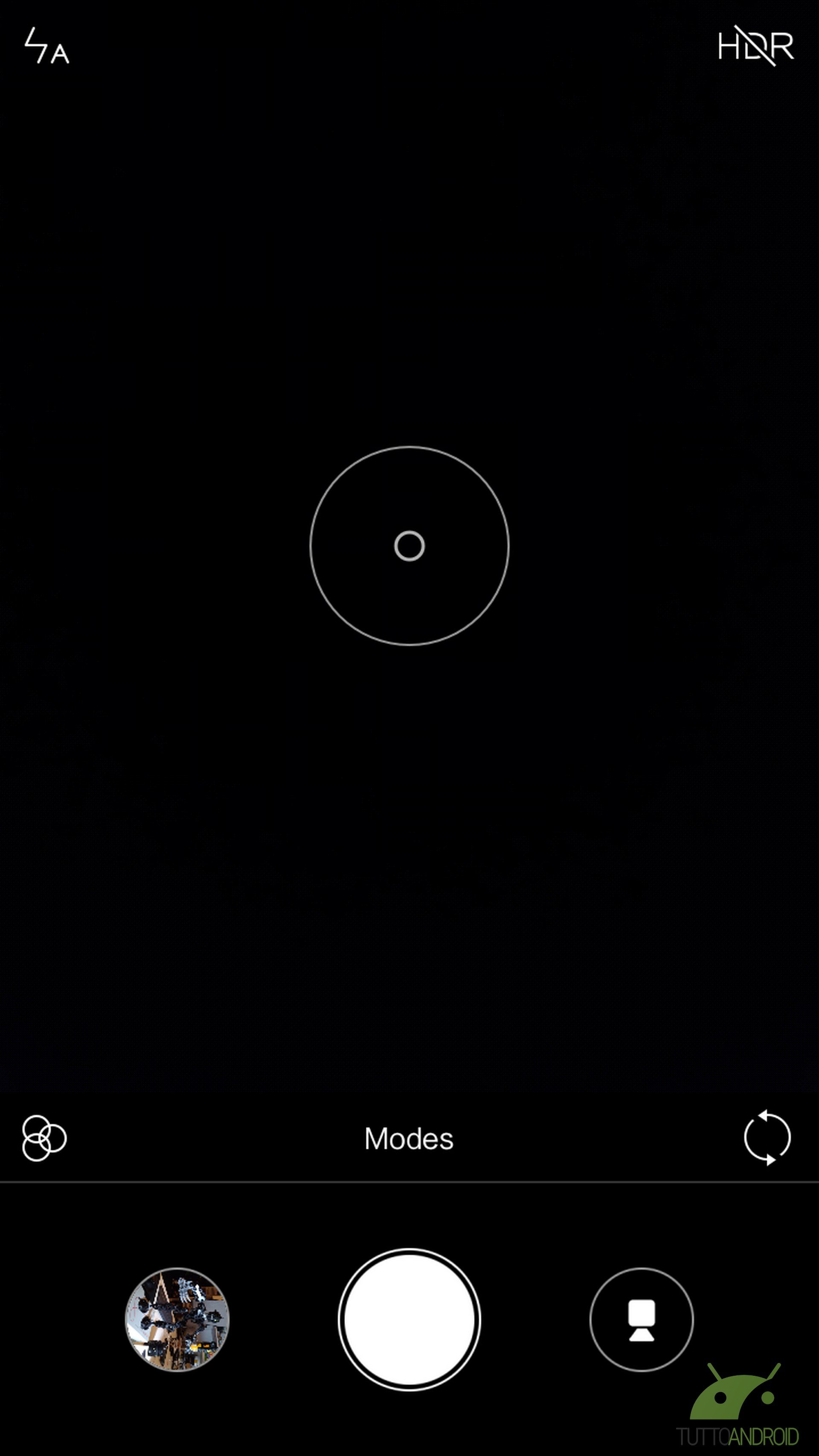Take a photo with the shutter button
This screenshot has height=1456, width=819.
tap(409, 1319)
